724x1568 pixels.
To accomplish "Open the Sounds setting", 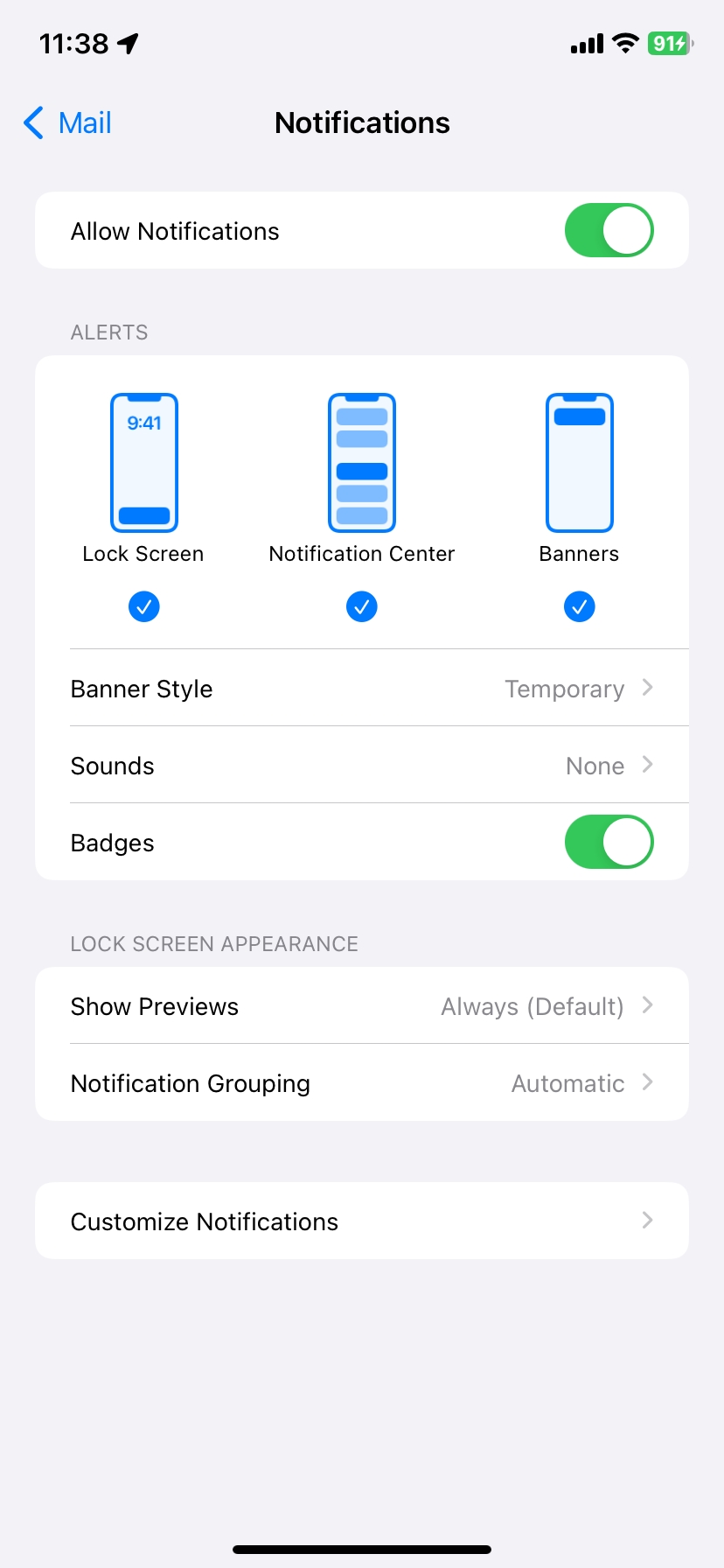I will [362, 766].
